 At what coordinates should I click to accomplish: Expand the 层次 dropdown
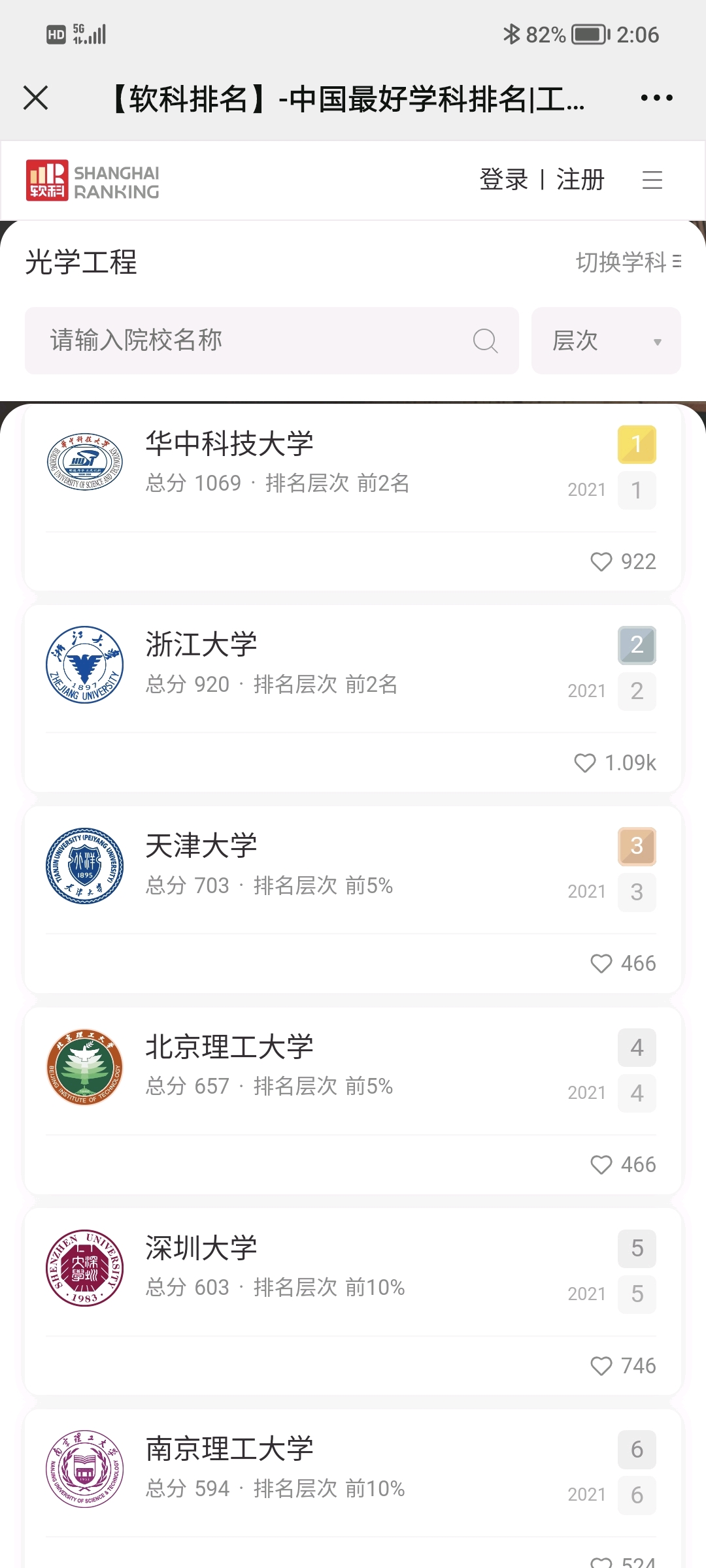[x=606, y=340]
